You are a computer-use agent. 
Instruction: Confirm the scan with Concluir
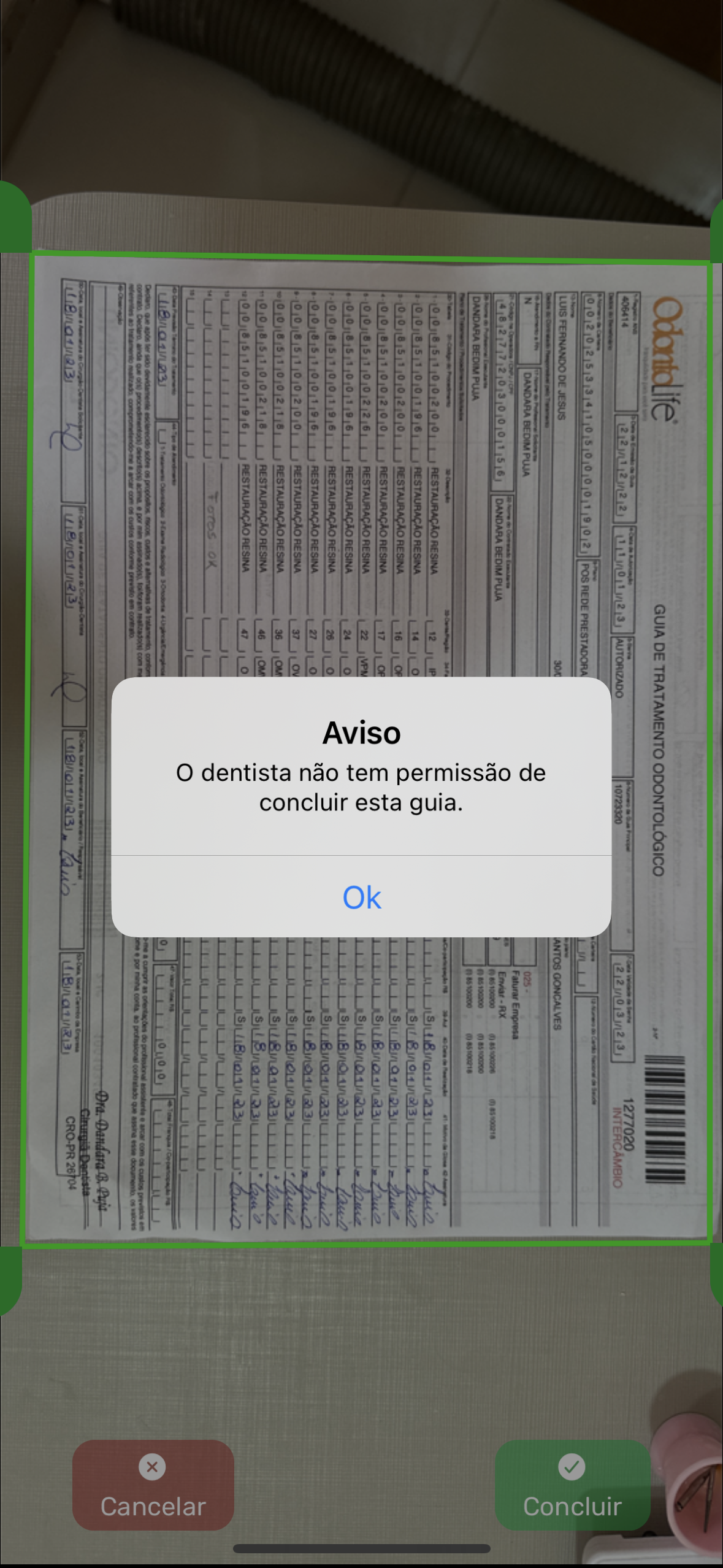tap(572, 1485)
